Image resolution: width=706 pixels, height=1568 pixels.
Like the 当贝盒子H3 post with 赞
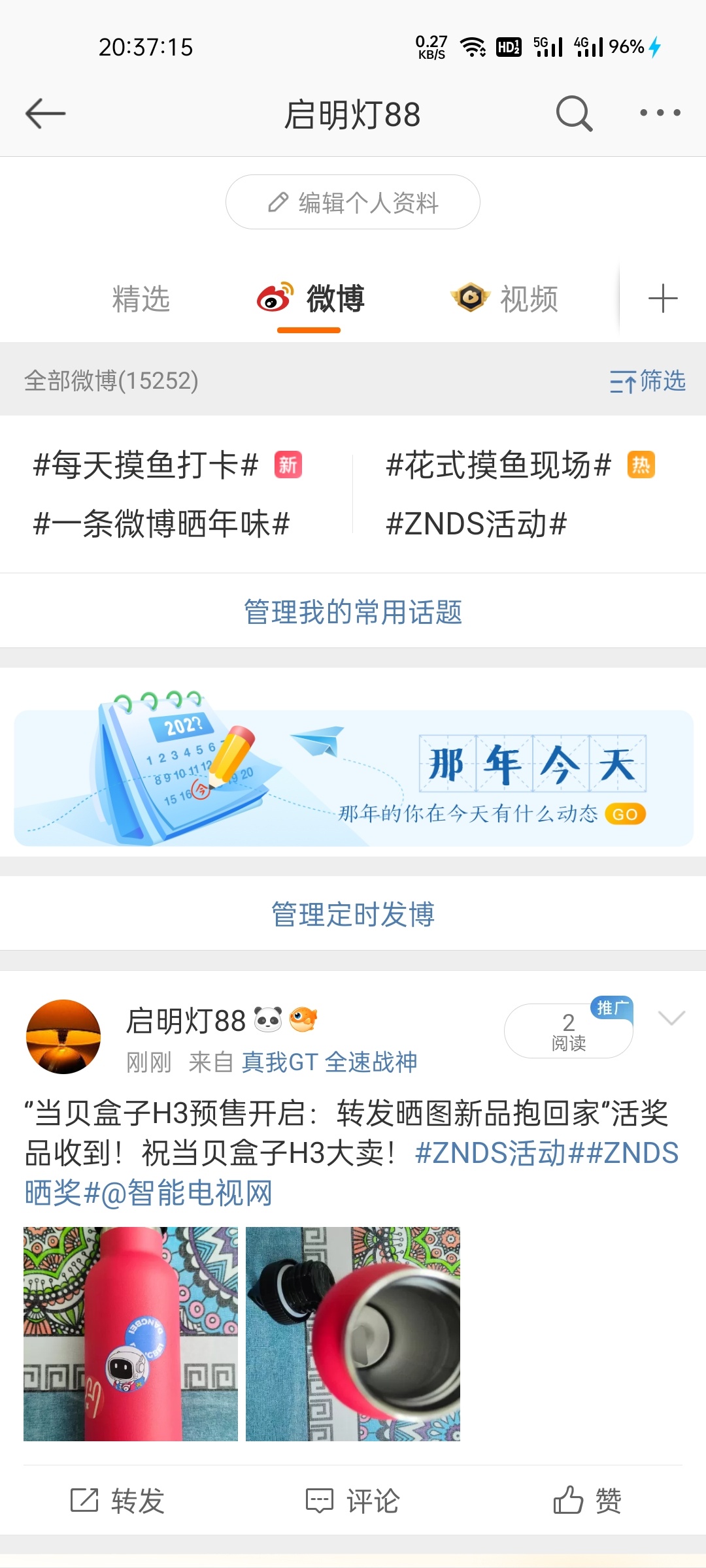587,1501
